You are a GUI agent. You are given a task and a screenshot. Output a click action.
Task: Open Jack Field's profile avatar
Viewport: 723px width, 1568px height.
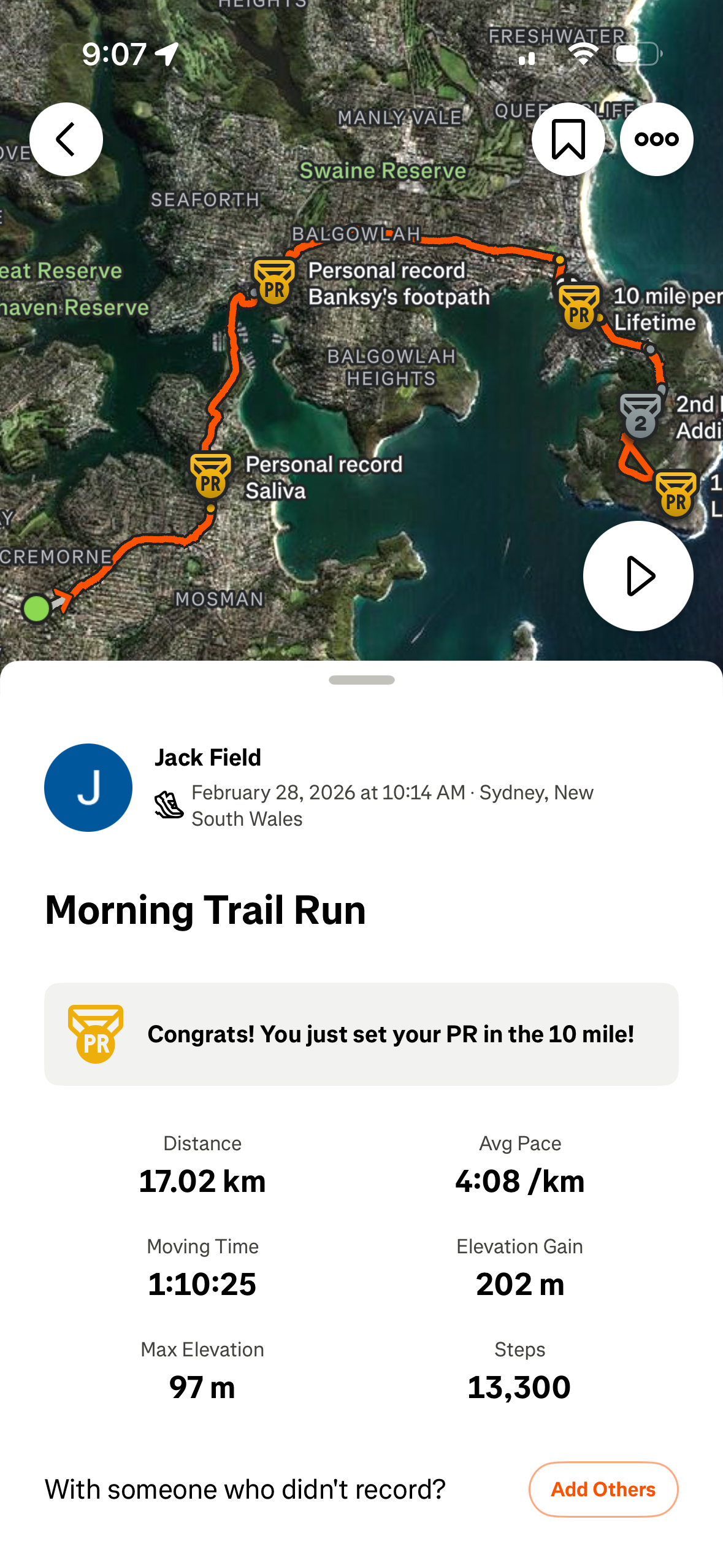(x=88, y=787)
